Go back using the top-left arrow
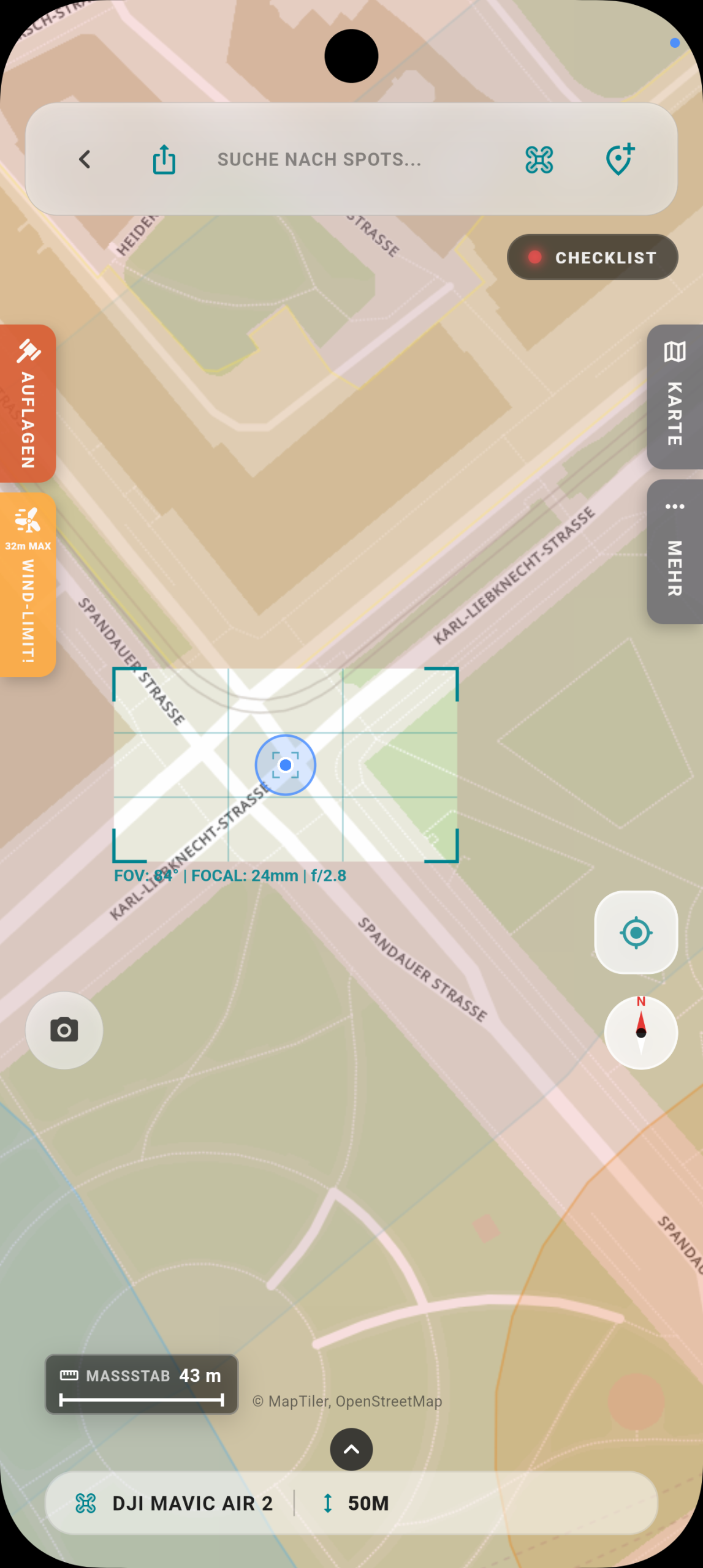Screen dimensions: 703x1568 [85, 159]
